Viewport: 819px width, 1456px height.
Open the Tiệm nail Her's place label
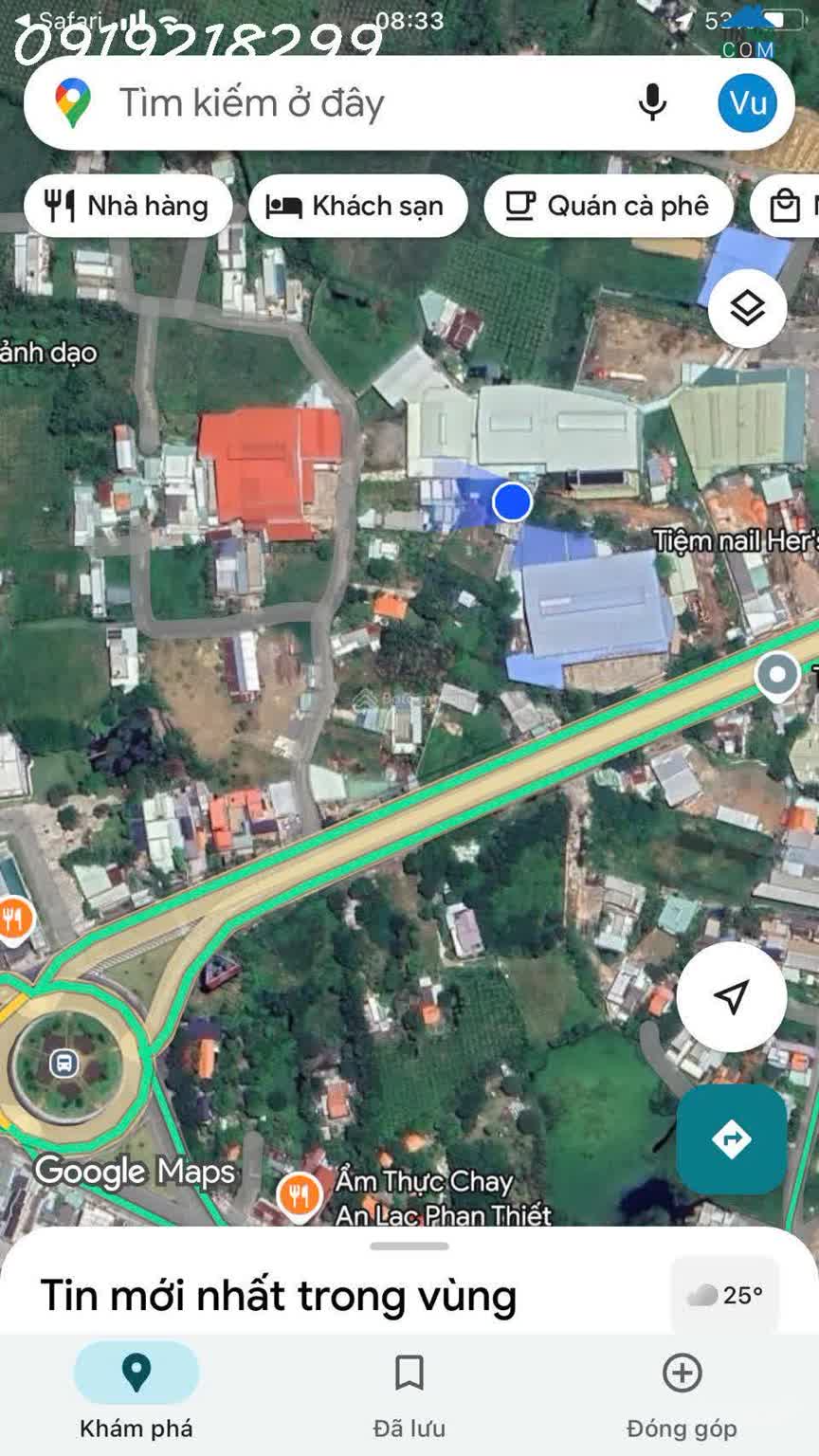736,540
